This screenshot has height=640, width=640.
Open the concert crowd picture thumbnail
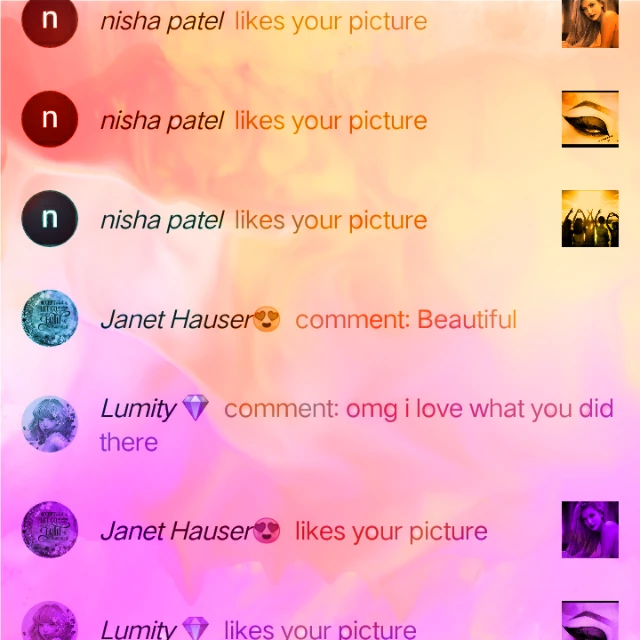tap(590, 218)
